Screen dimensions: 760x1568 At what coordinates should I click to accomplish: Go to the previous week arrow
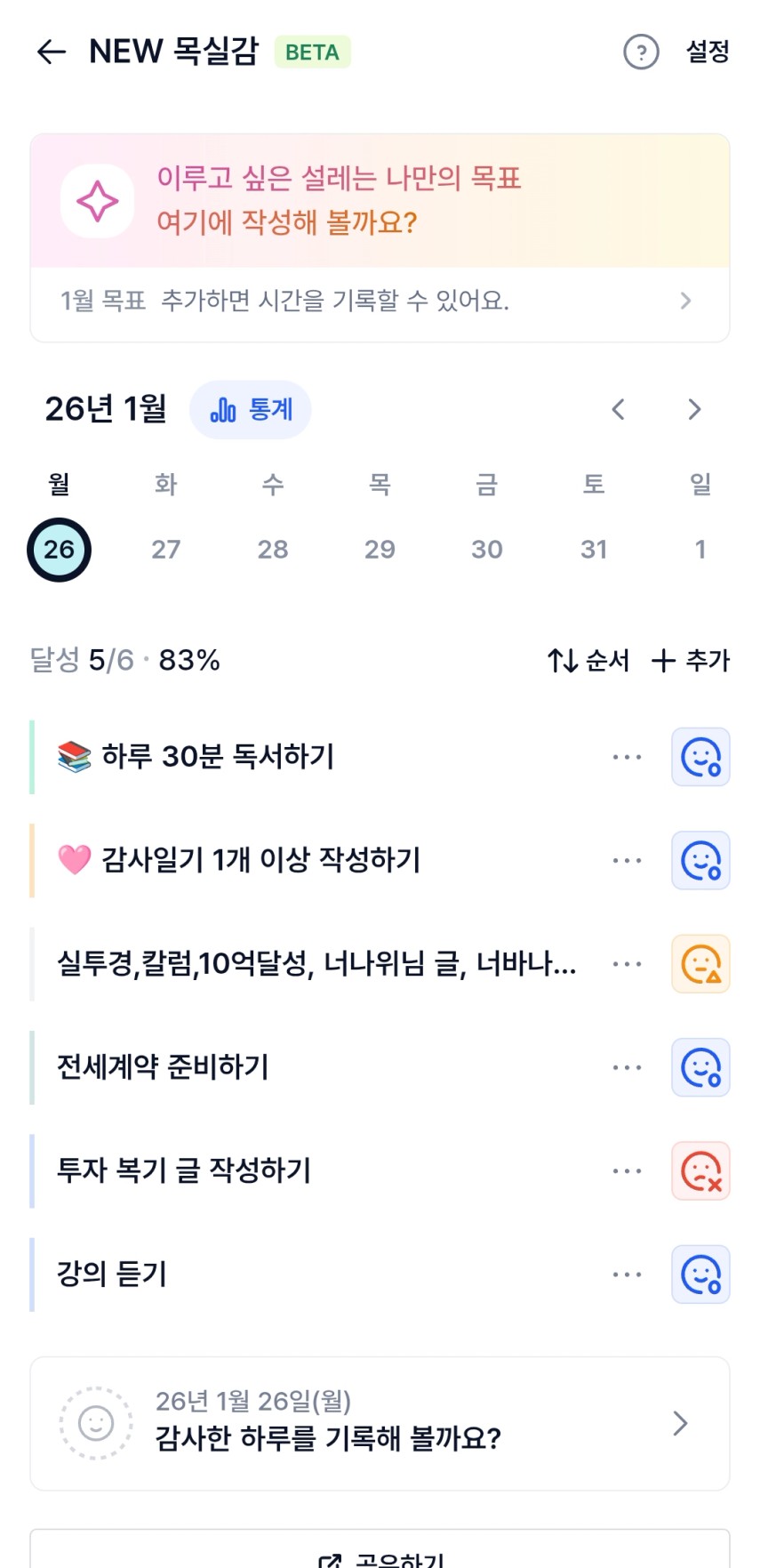point(619,410)
